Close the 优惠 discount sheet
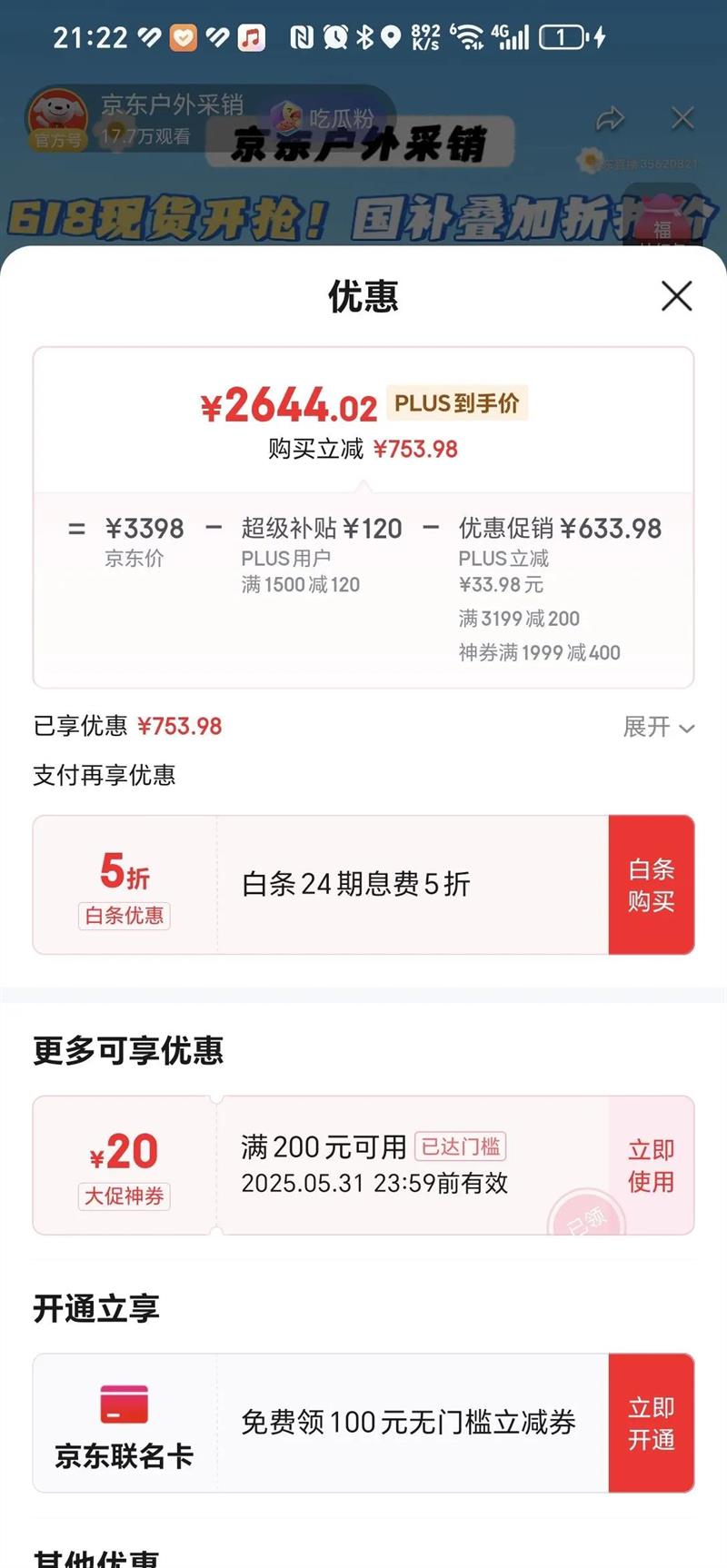 pyautogui.click(x=676, y=296)
